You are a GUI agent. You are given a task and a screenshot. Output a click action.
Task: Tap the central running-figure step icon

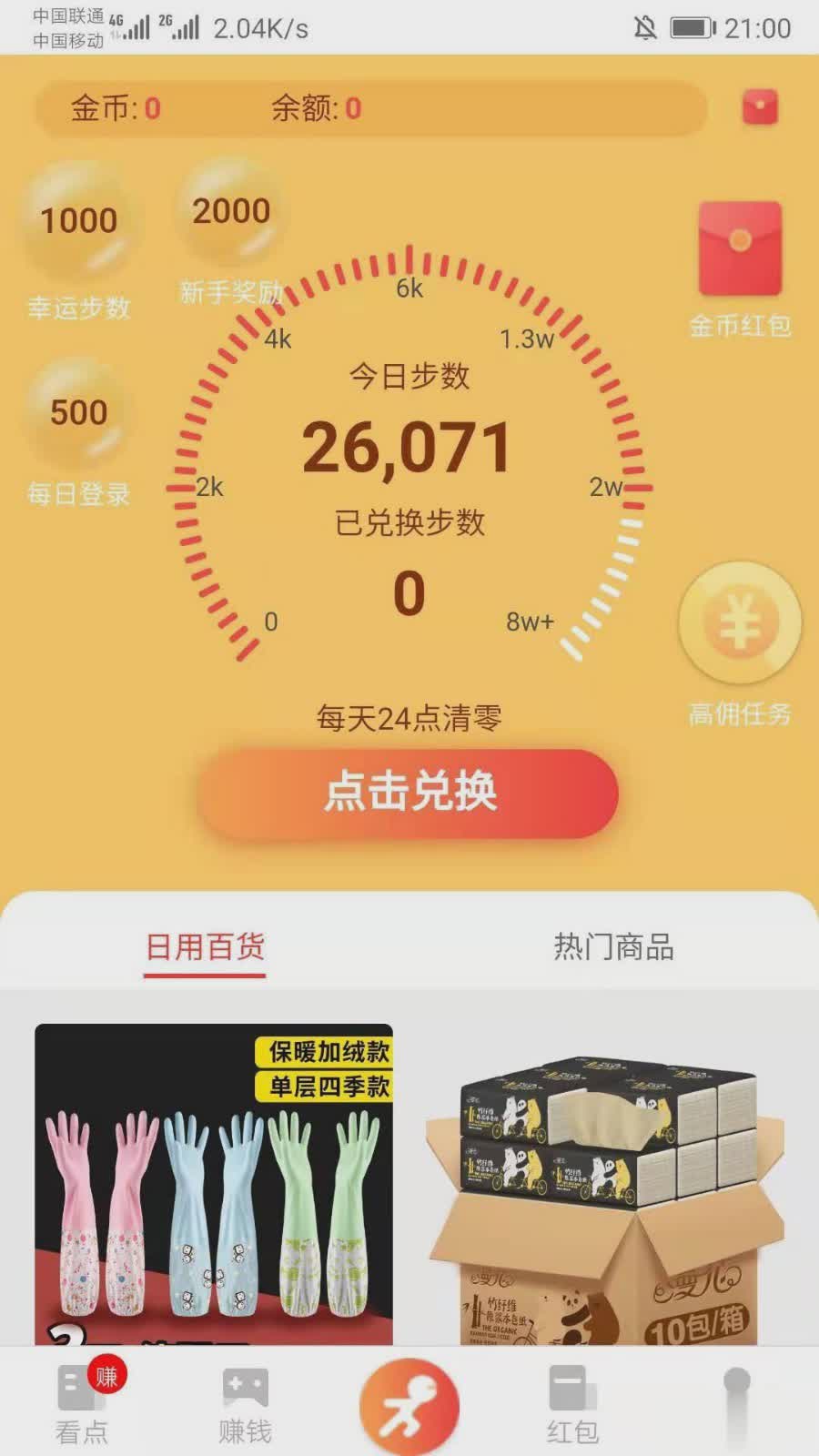click(409, 1404)
